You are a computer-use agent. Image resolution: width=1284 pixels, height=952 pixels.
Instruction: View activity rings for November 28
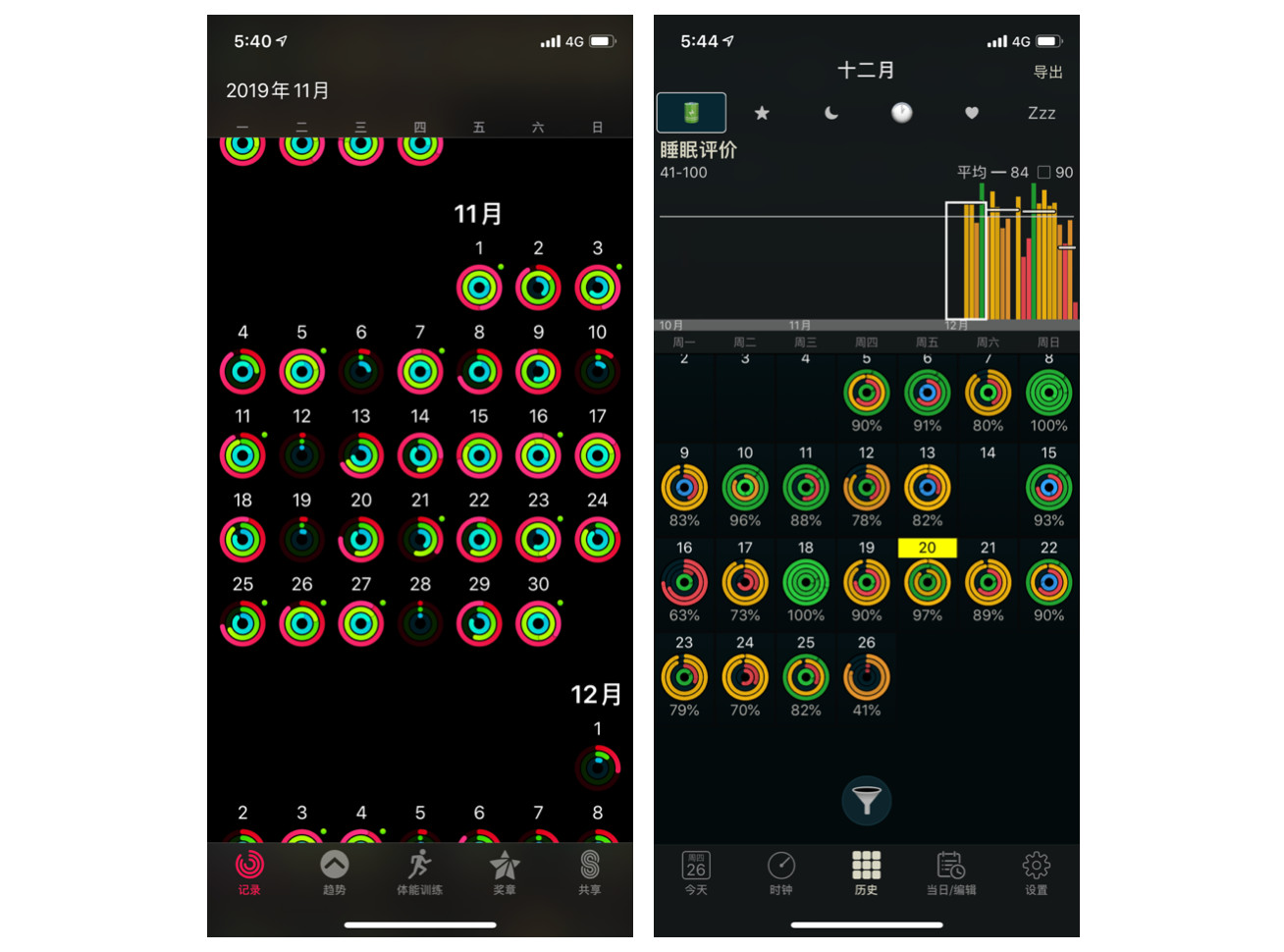click(420, 623)
